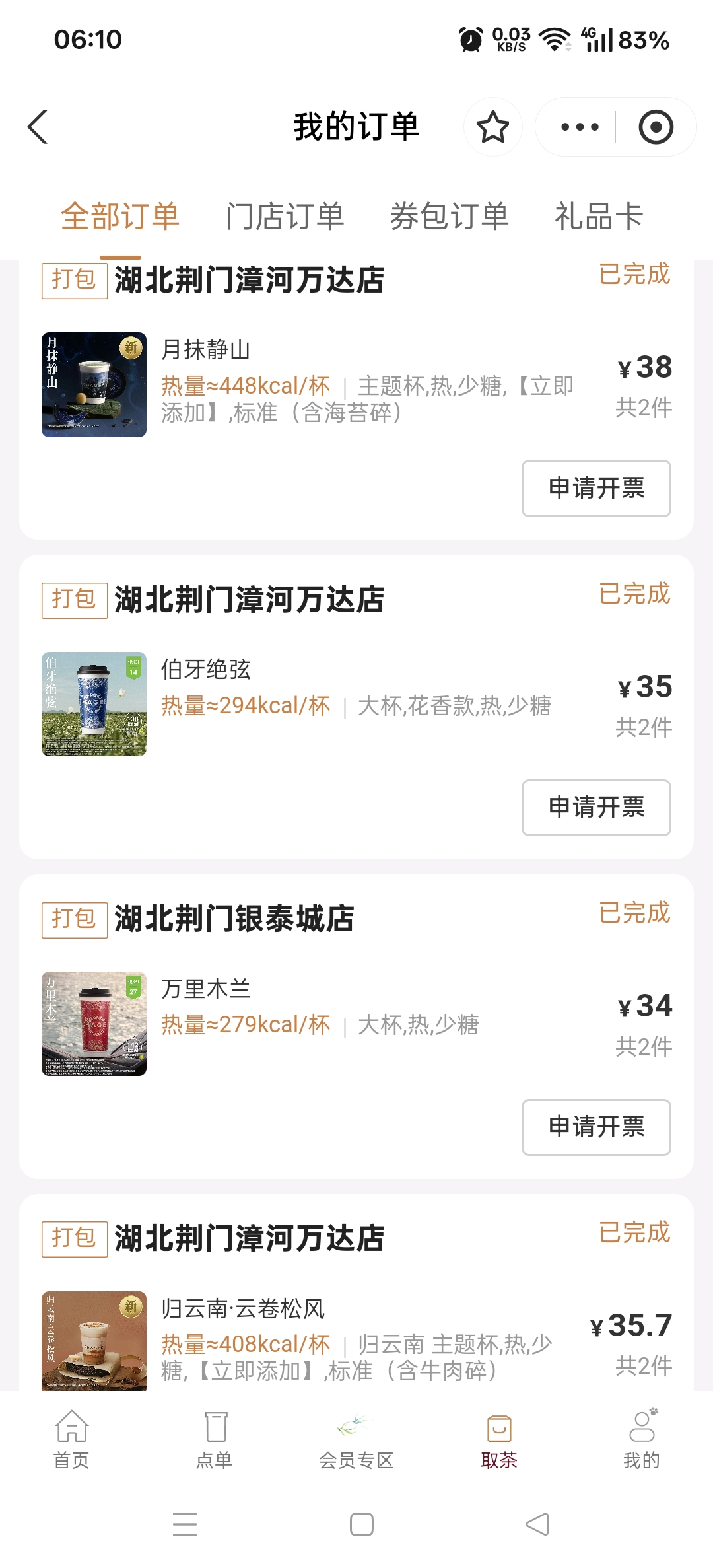Viewport: 713px width, 1568px height.
Task: Switch to 门店订单 tab
Action: [x=285, y=216]
